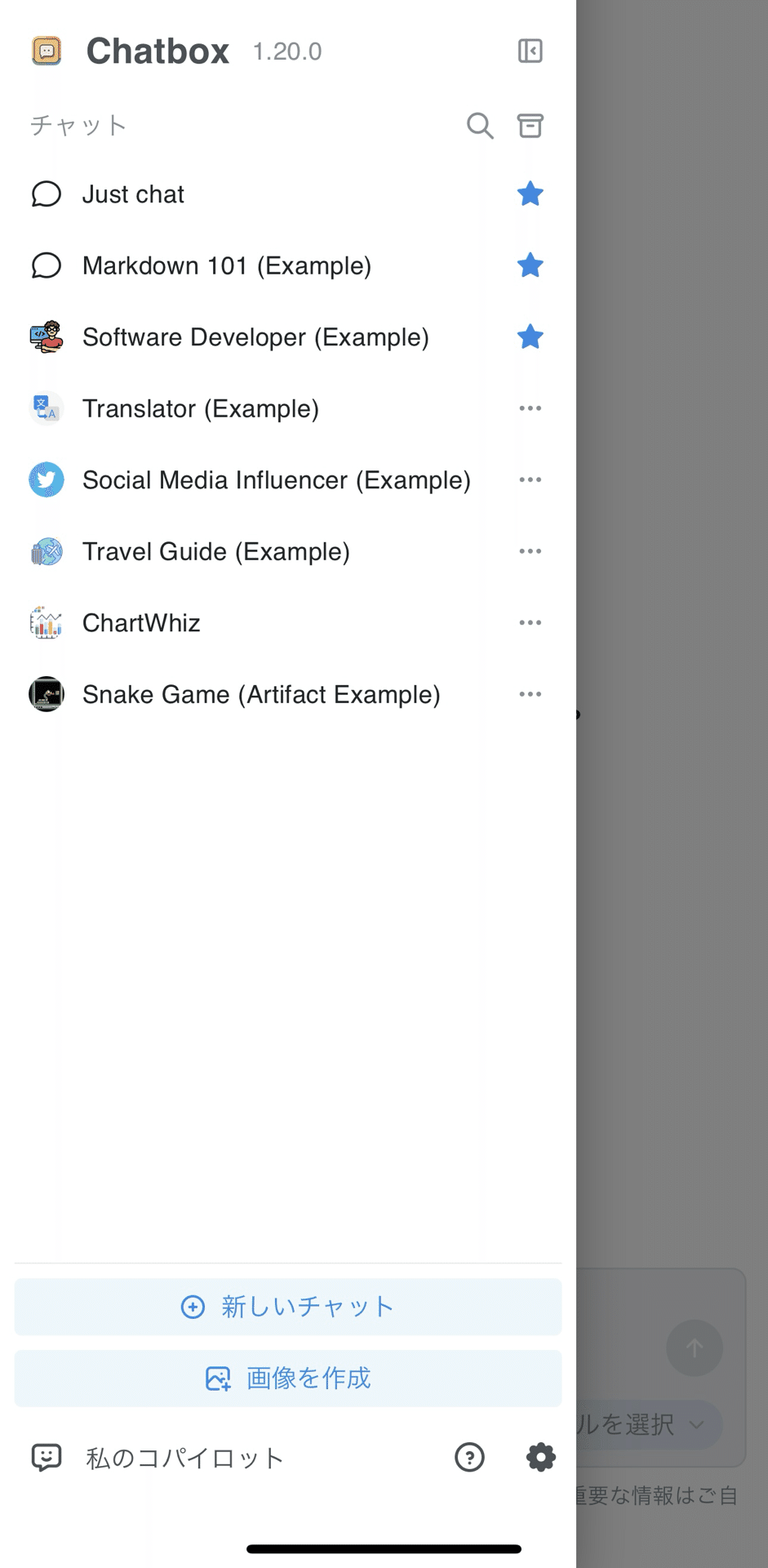Open the ChartWhiz chat

[x=141, y=623]
